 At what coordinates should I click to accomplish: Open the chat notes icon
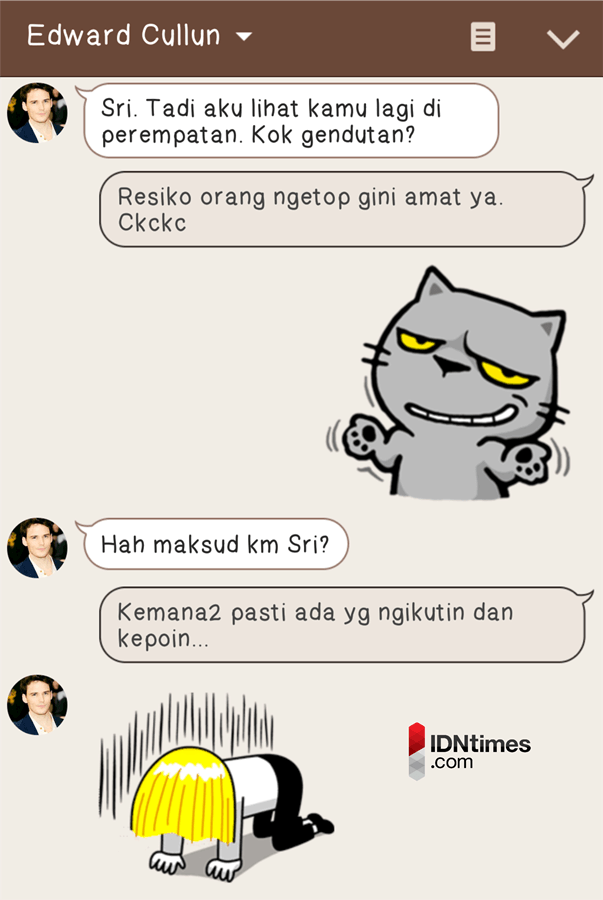point(483,38)
